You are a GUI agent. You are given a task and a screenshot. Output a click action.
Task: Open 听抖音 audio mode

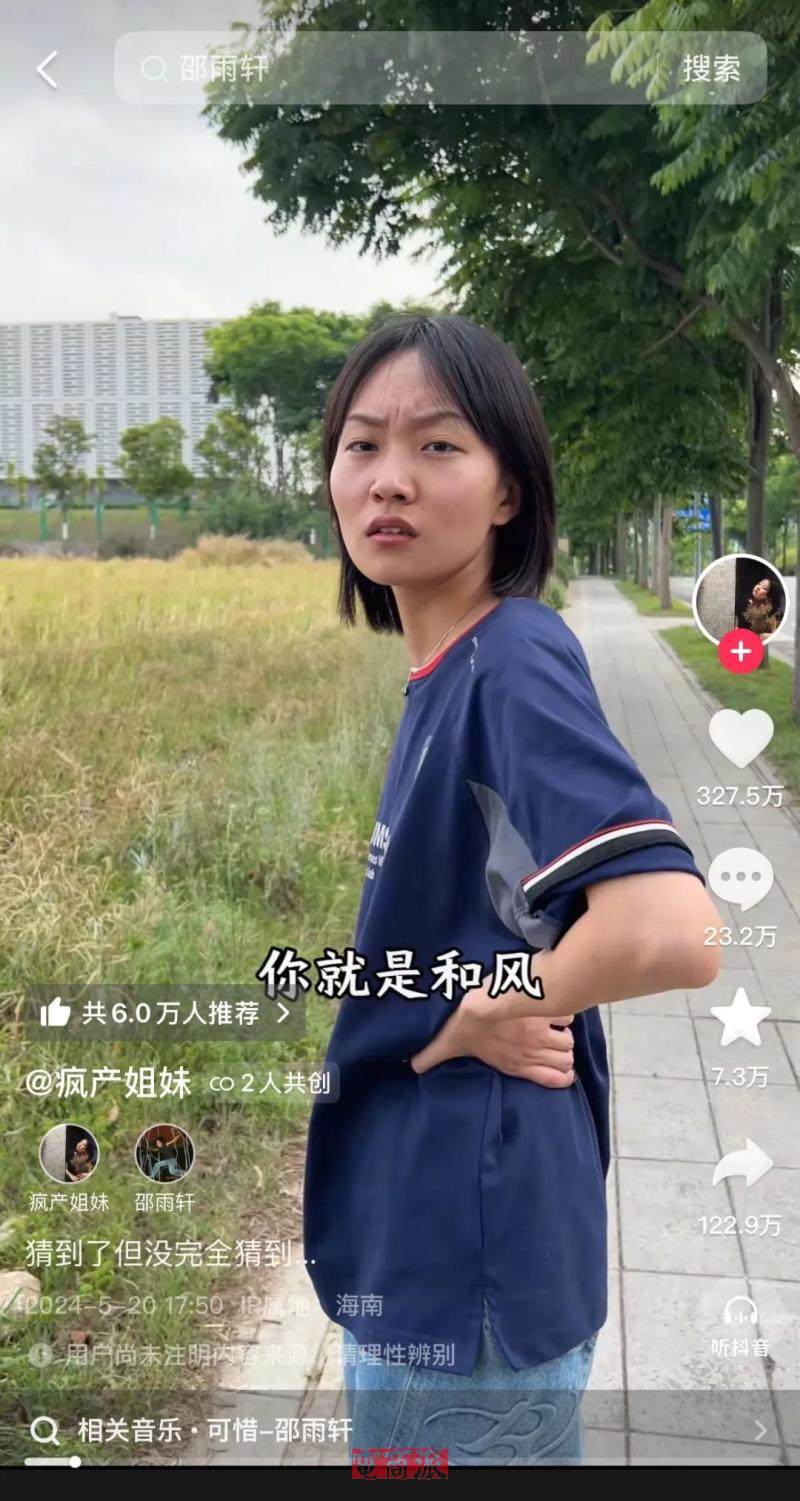tap(740, 1324)
